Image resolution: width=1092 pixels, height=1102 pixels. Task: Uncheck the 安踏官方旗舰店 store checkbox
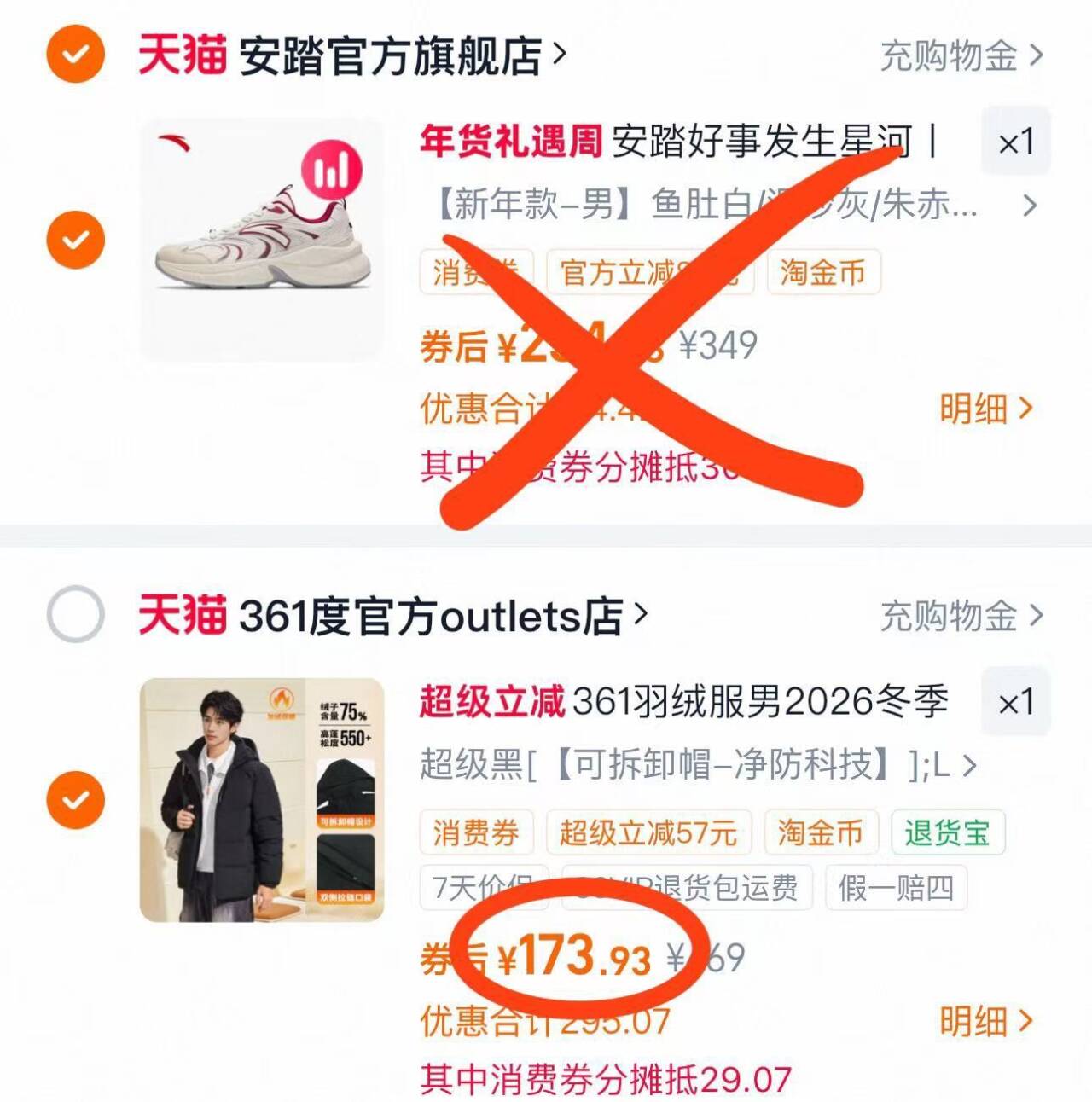(x=75, y=55)
